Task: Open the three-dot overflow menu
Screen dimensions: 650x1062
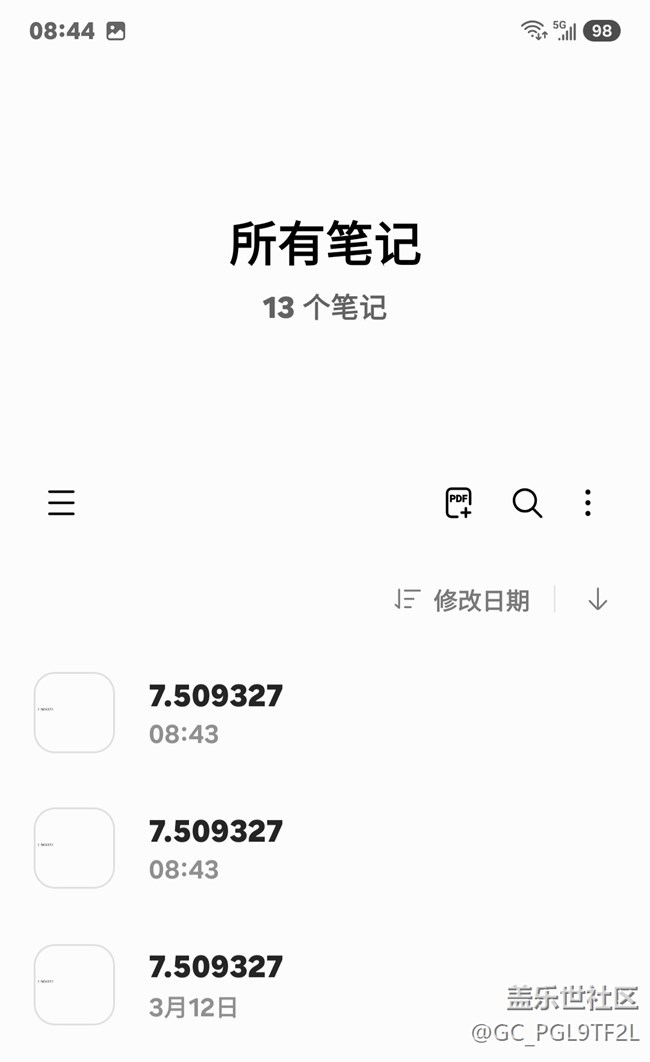Action: (588, 502)
